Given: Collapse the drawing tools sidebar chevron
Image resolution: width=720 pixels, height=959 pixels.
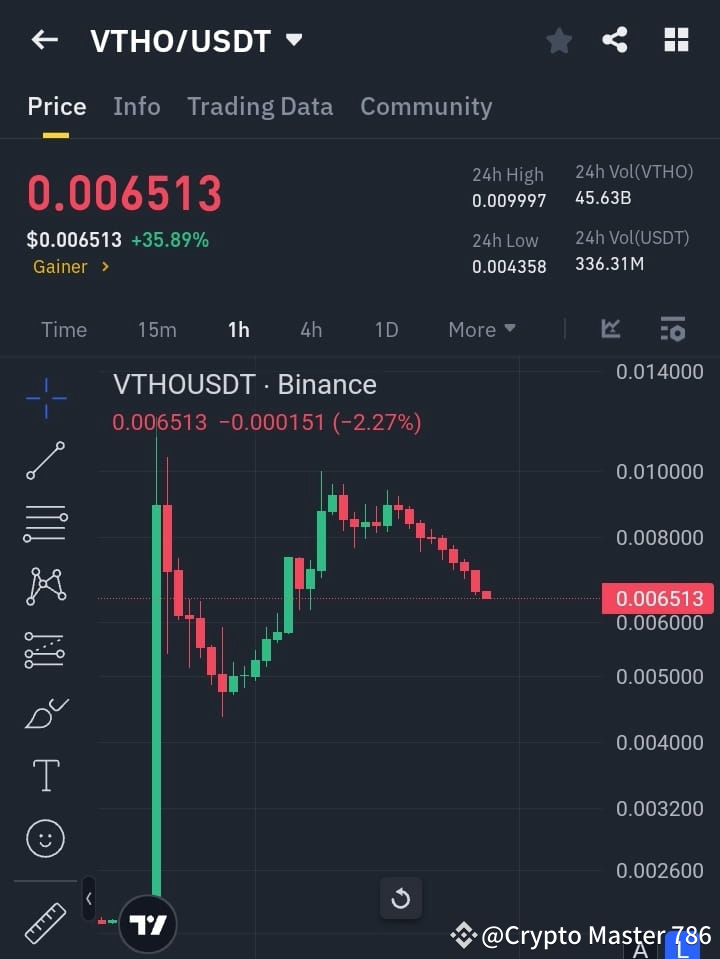Looking at the screenshot, I should pos(88,898).
